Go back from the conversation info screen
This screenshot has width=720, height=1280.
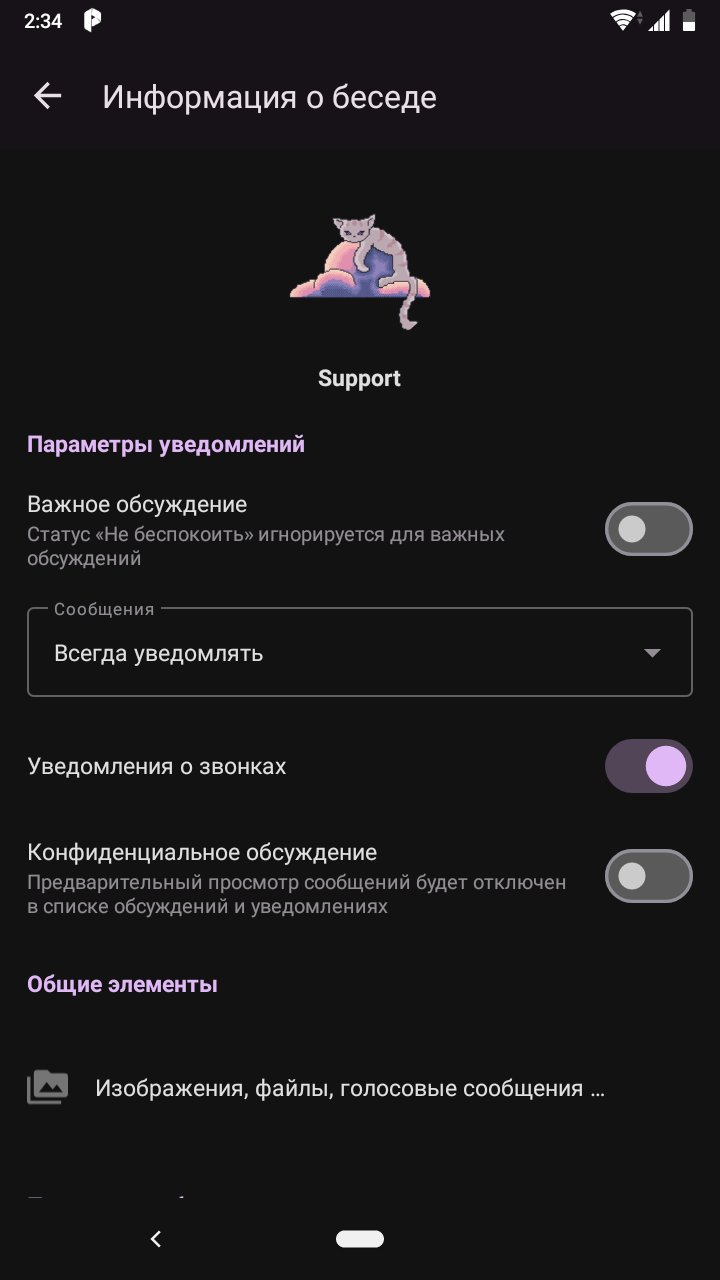point(47,96)
